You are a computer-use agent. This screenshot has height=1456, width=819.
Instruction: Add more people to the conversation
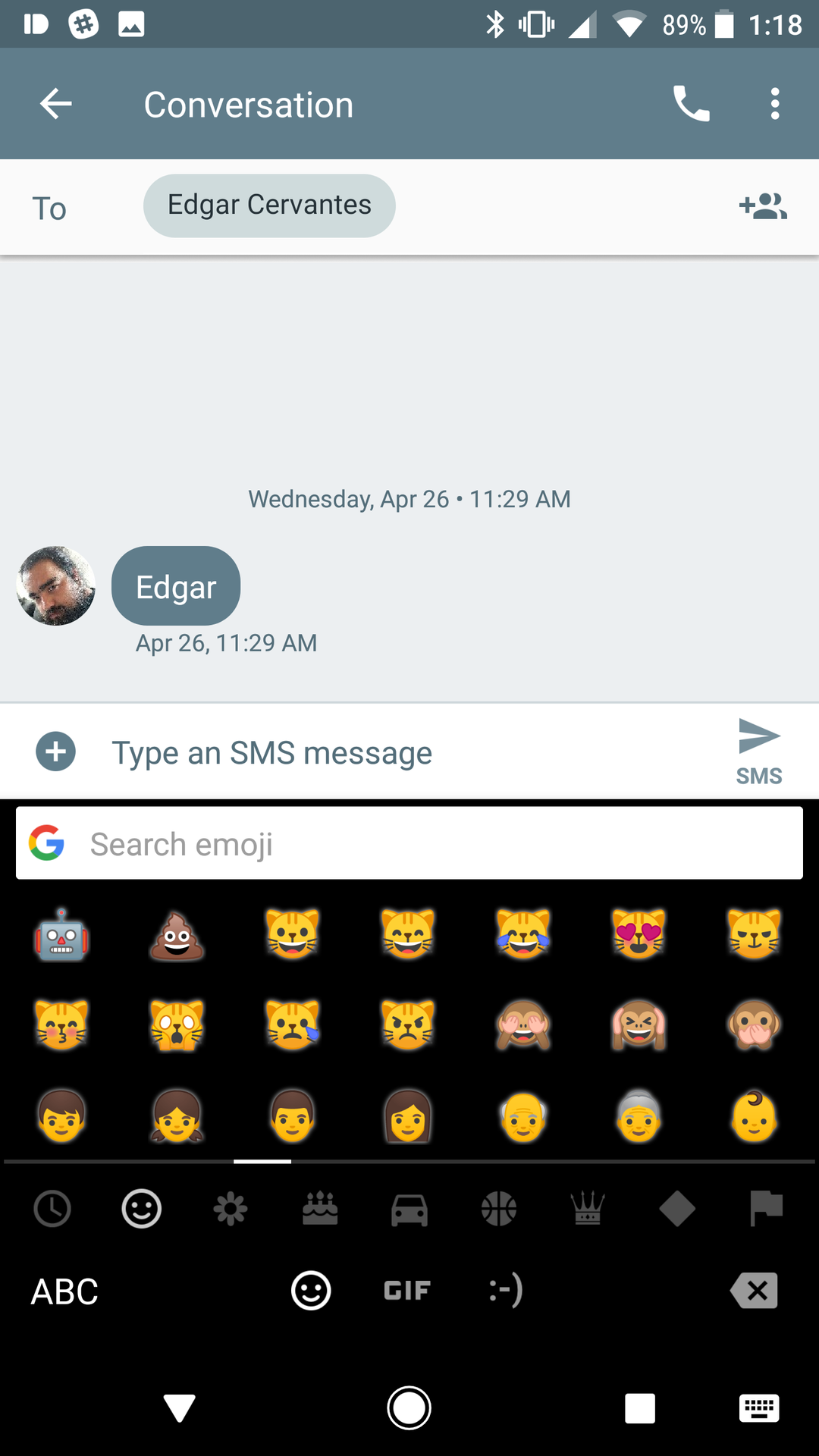click(x=763, y=206)
